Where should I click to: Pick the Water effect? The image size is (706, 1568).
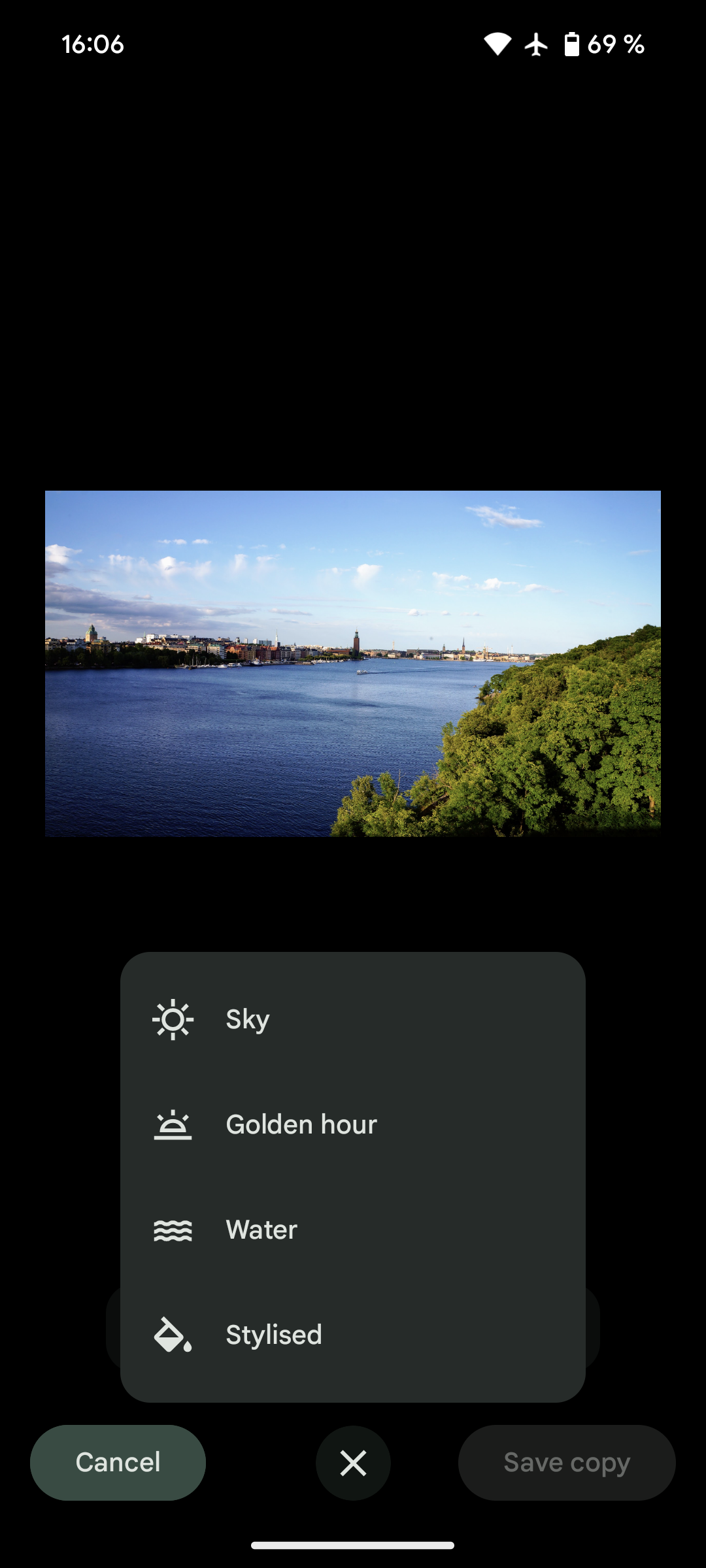353,1230
